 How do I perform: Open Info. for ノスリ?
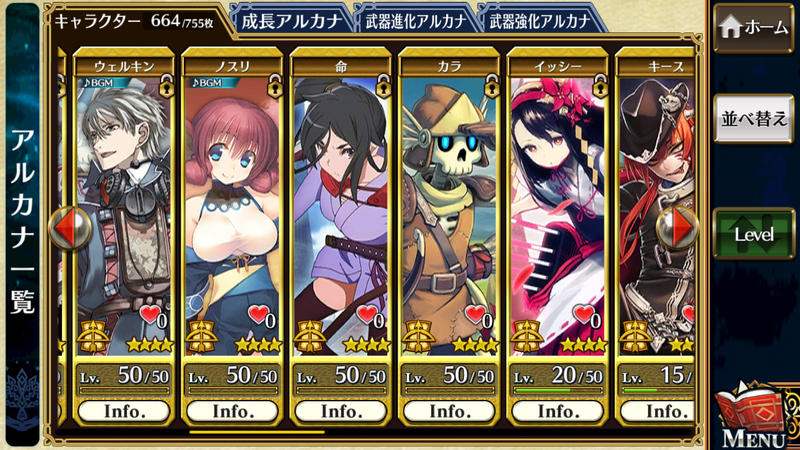click(232, 411)
